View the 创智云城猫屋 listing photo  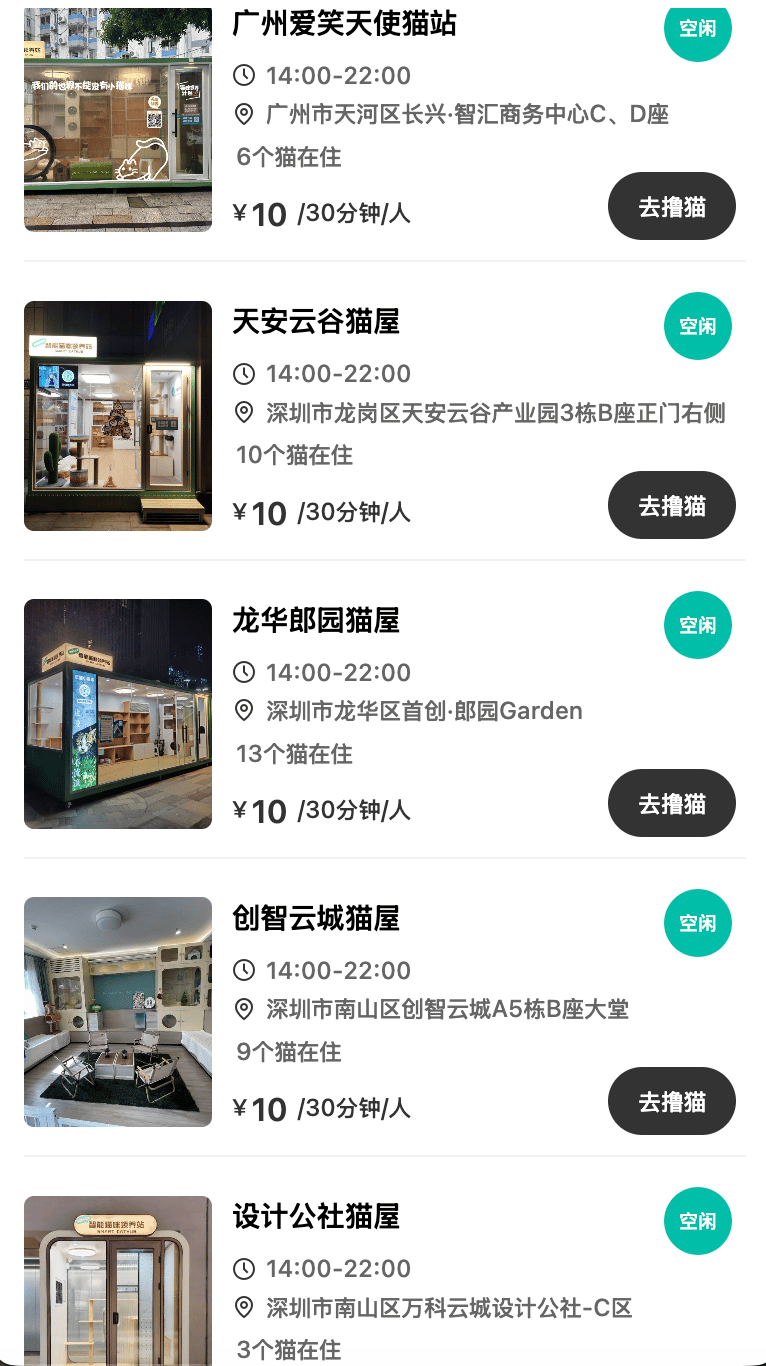click(x=118, y=1012)
